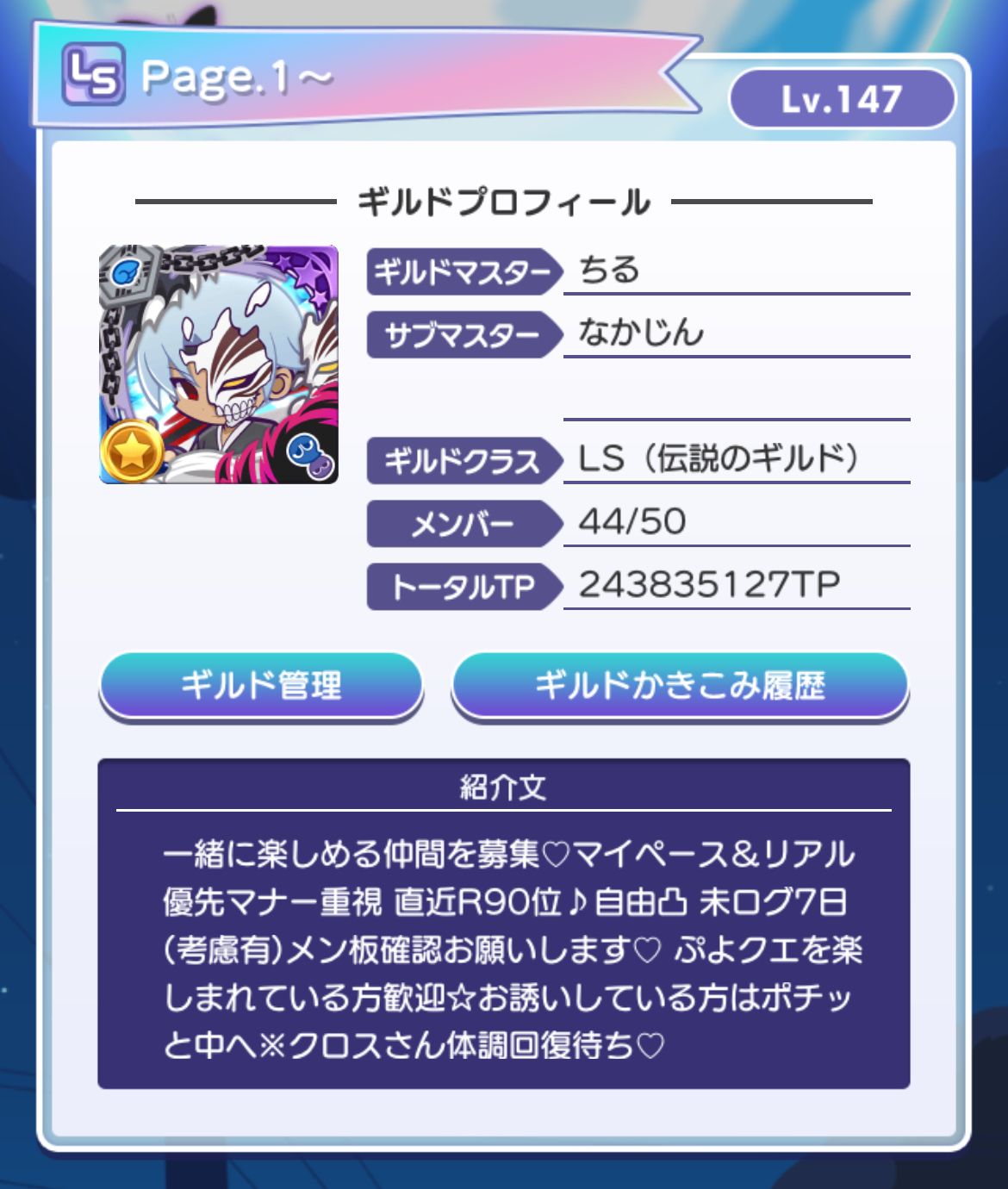
Task: Open ギルド管理 guild management
Action: coord(261,686)
